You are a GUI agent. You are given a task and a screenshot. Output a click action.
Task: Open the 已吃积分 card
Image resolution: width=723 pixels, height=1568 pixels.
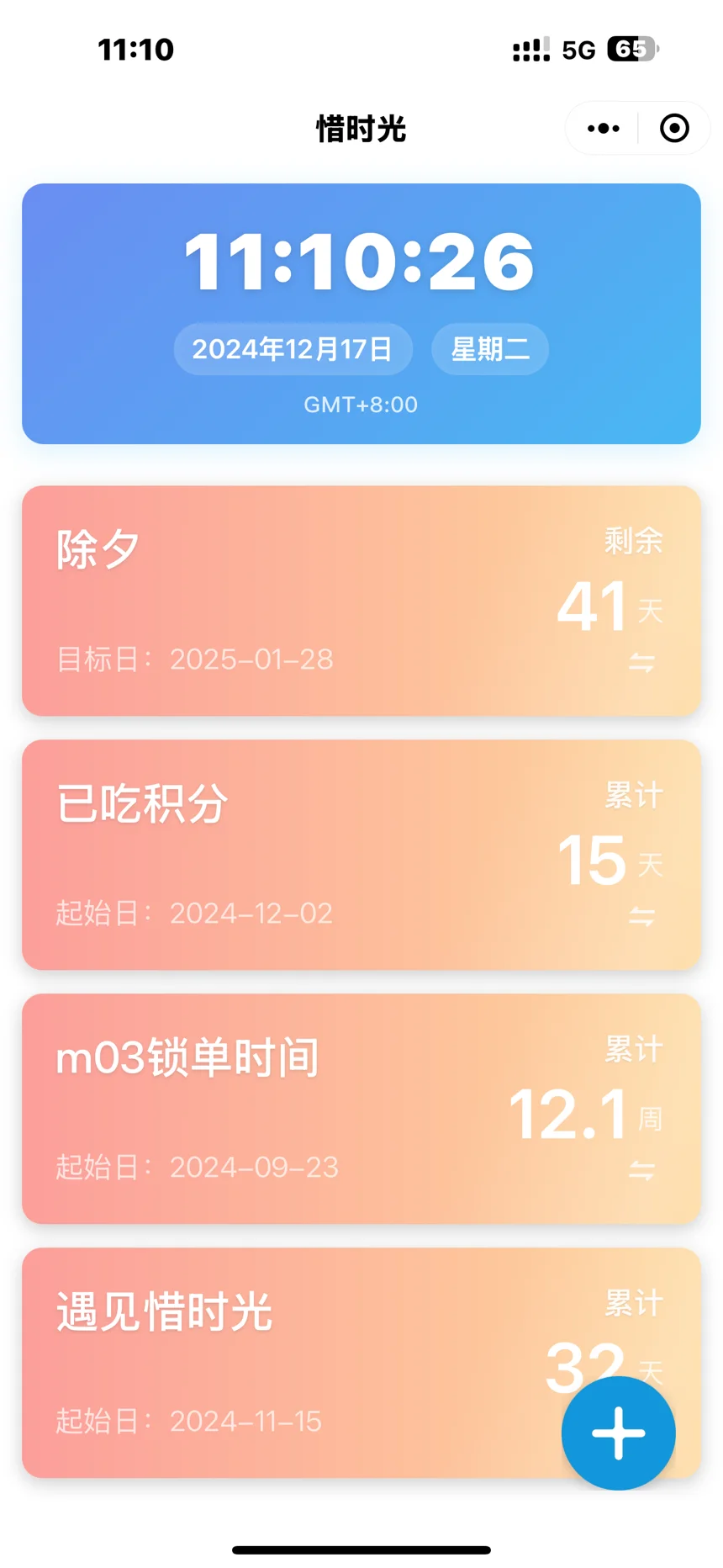[361, 855]
